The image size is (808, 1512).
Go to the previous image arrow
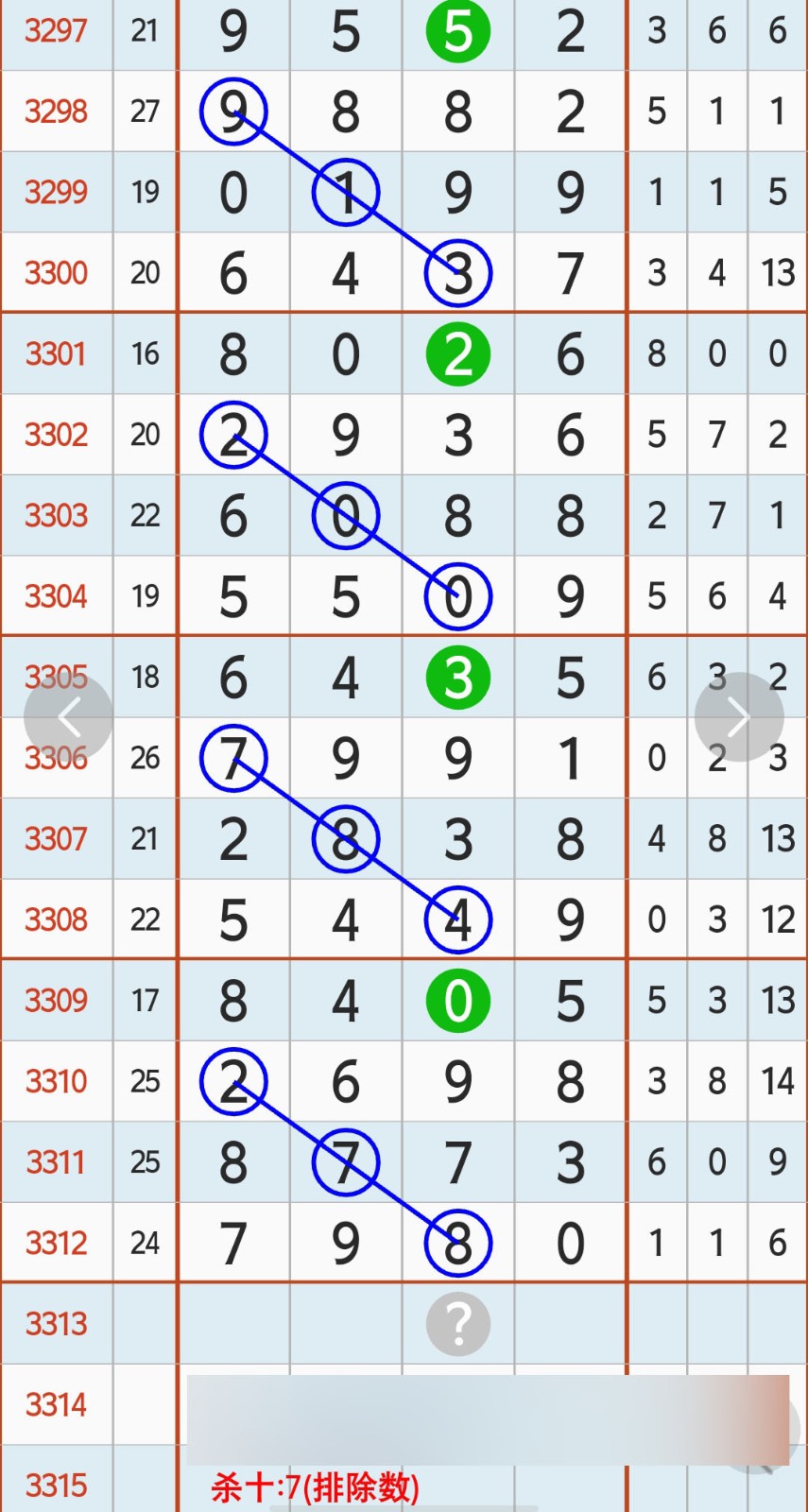pyautogui.click(x=68, y=717)
